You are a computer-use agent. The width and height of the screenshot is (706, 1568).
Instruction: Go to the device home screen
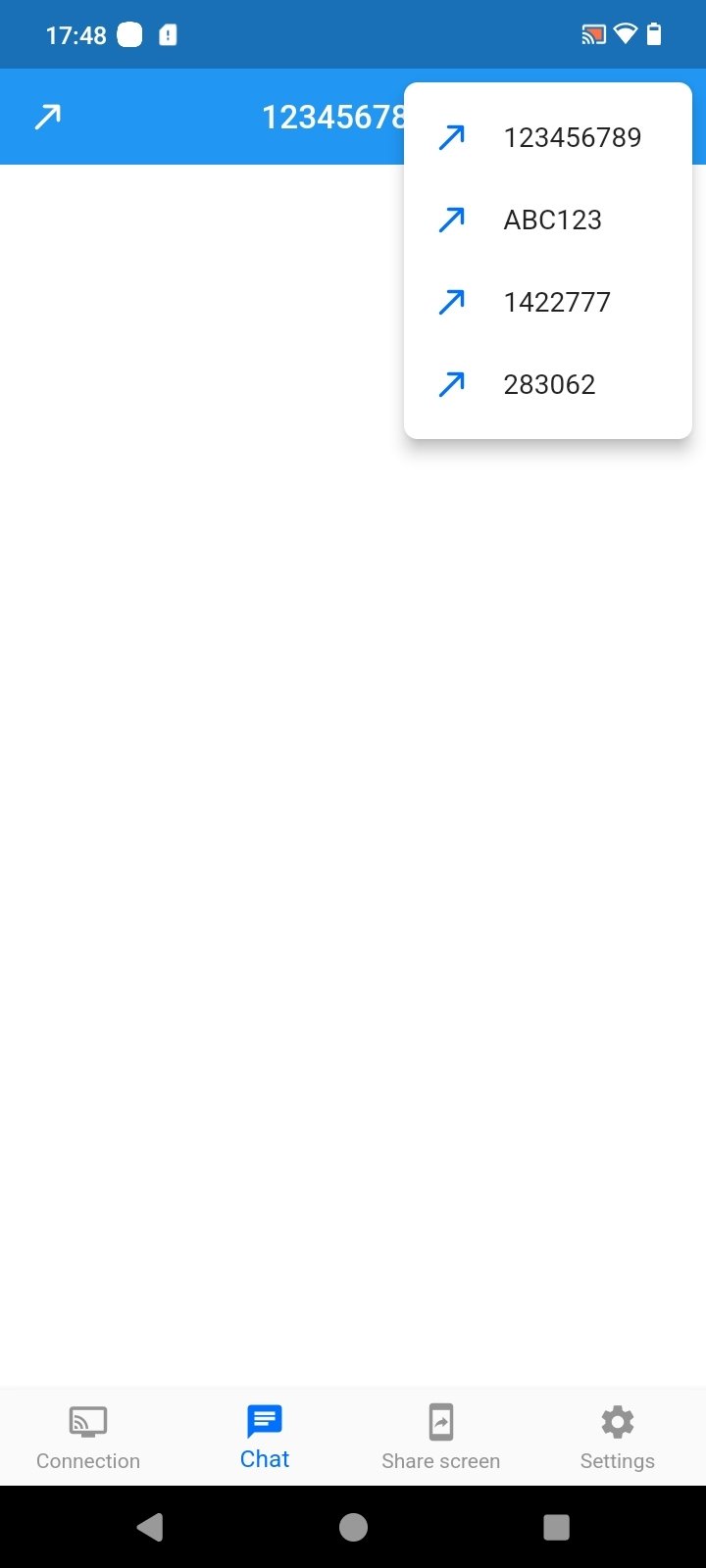pos(353,1527)
